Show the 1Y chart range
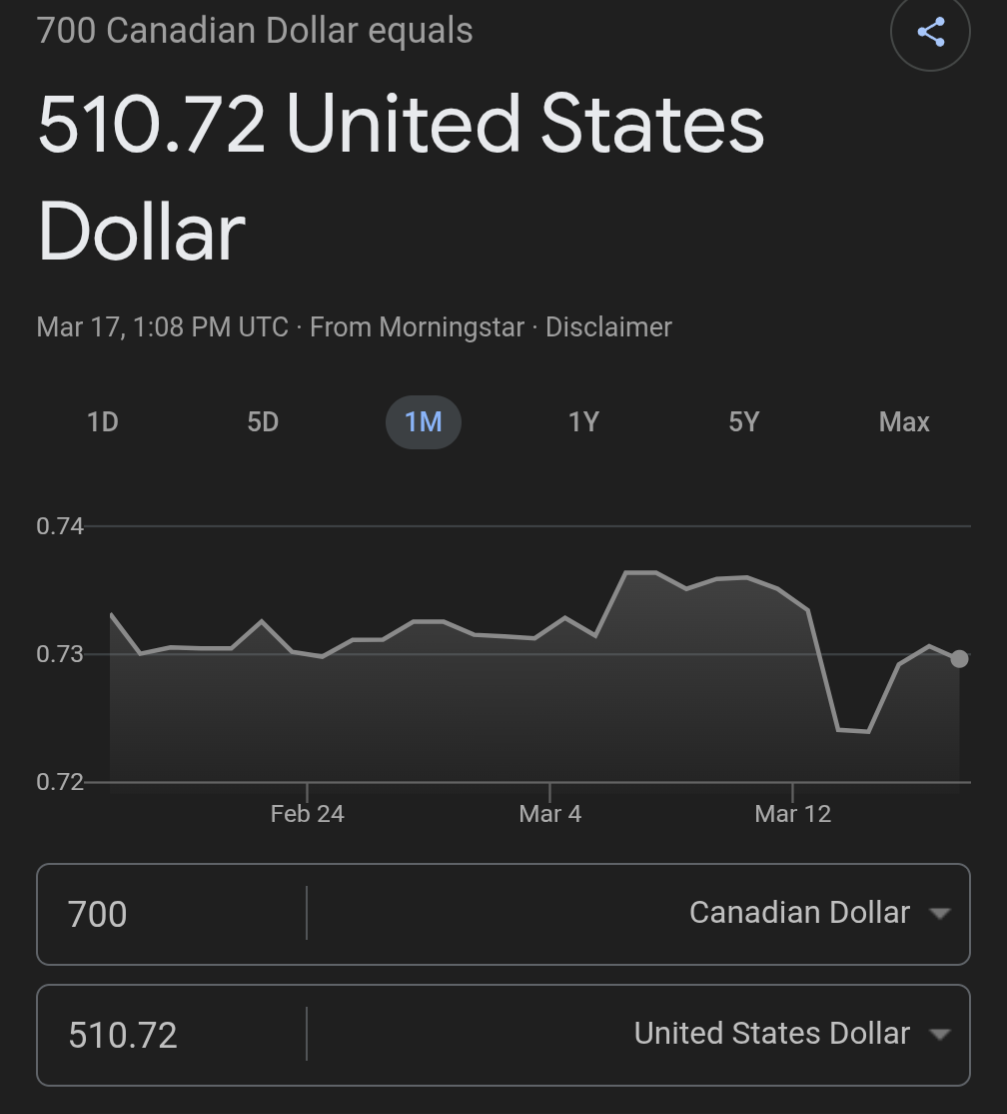This screenshot has width=1007, height=1114. 583,422
